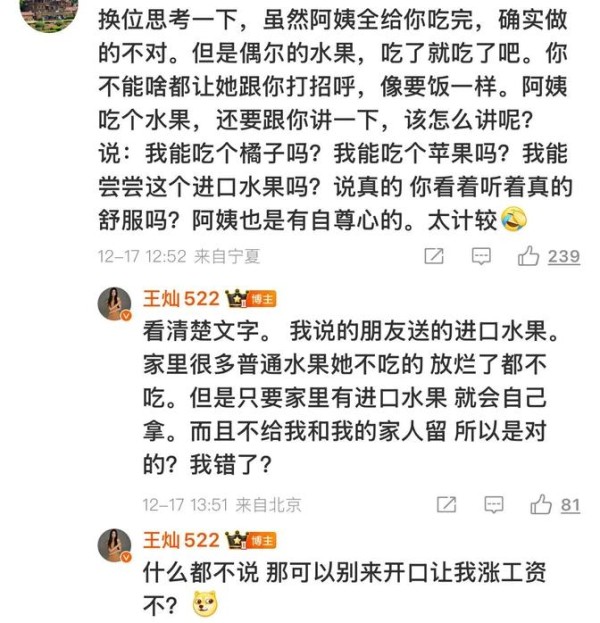Image resolution: width=600 pixels, height=623 pixels.
Task: Tap the avatar beside the 看清楚文字 reply
Action: coord(115,302)
